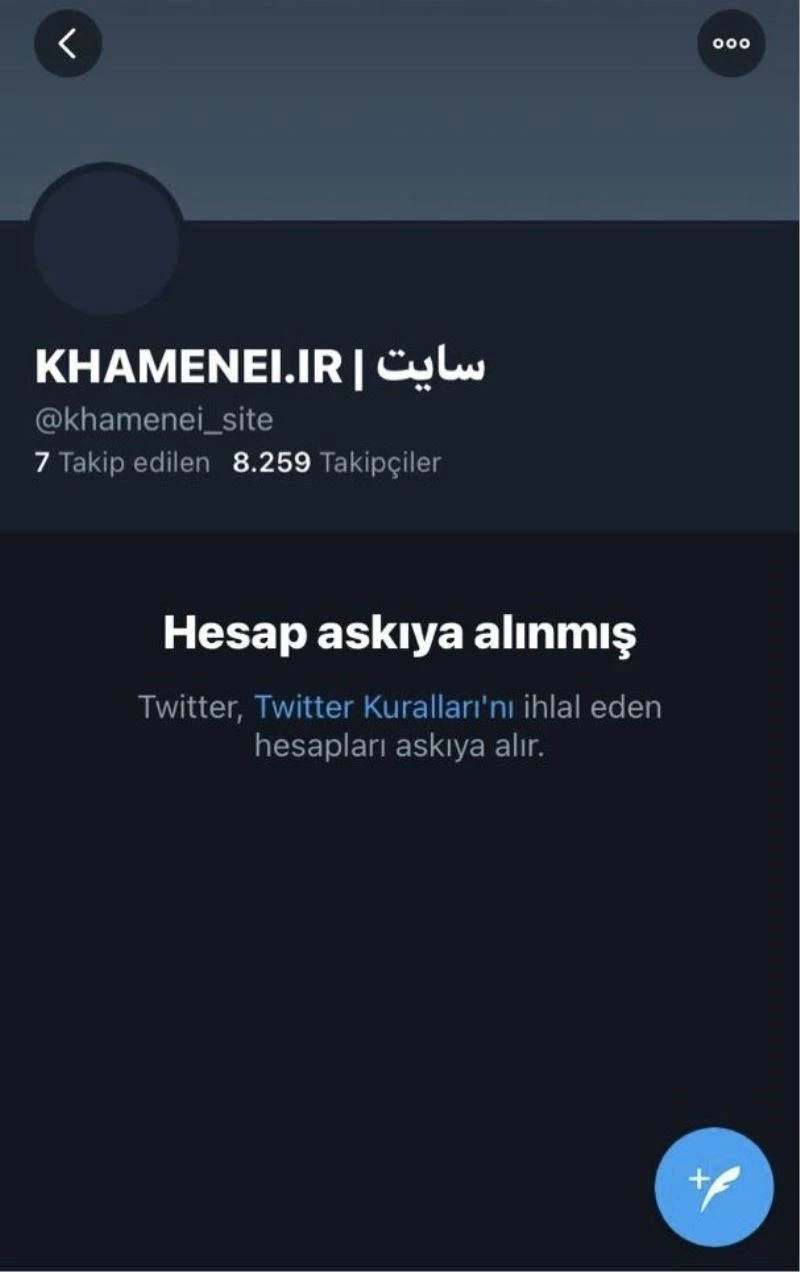
Task: View the 8.259 Takipçiler list
Action: [337, 462]
